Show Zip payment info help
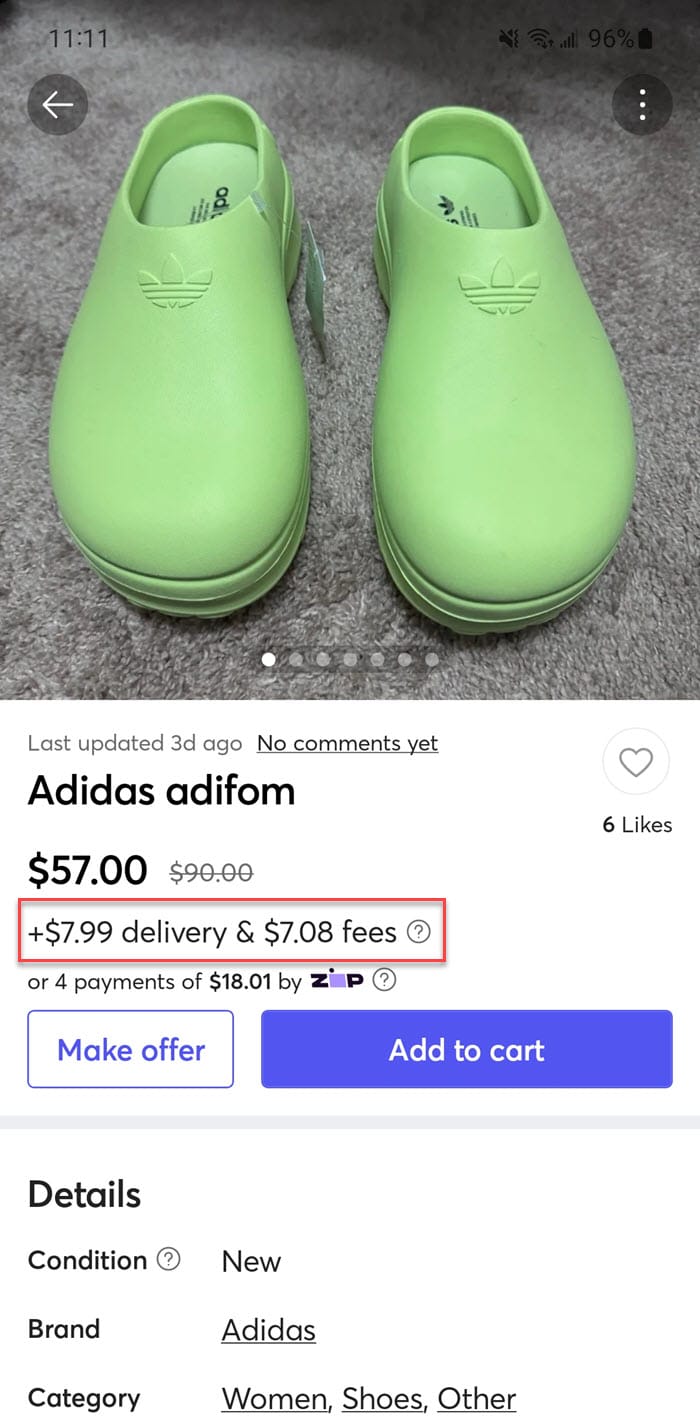The height and width of the screenshot is (1426, 700). coord(384,981)
